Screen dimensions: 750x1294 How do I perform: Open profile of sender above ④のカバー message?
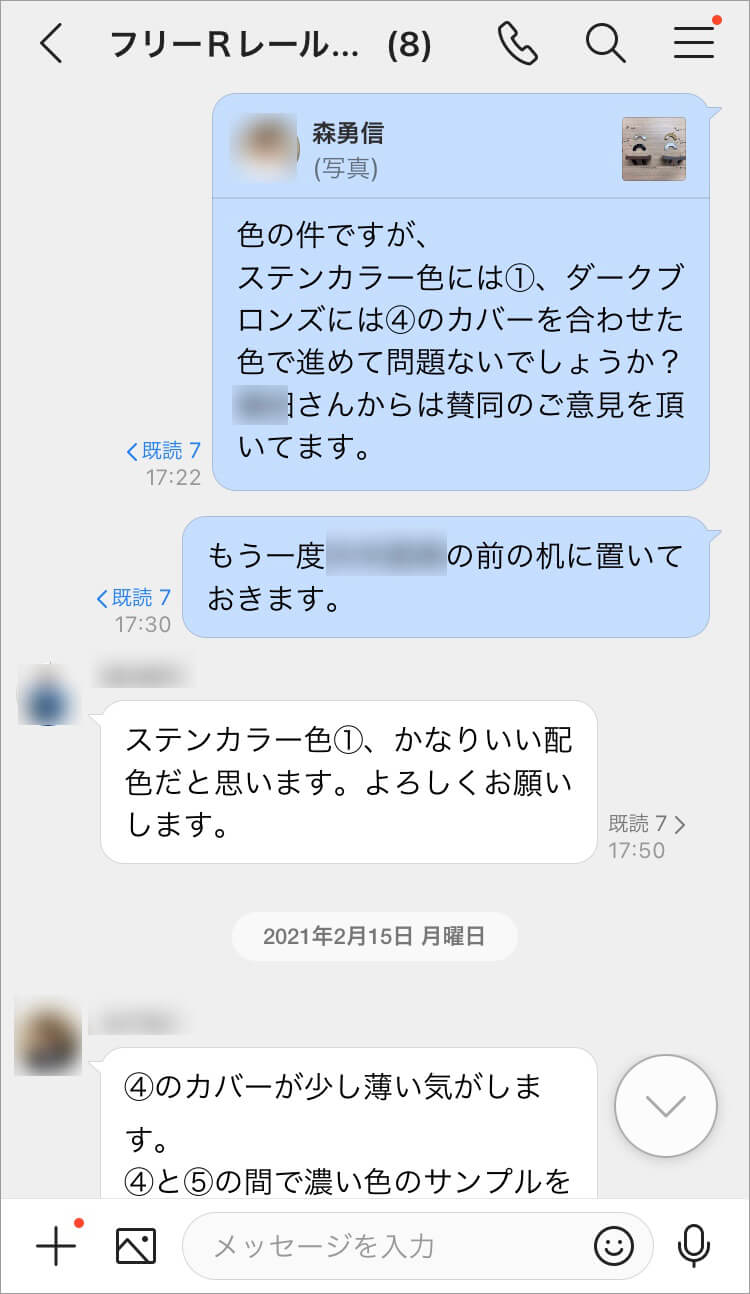(x=47, y=1041)
